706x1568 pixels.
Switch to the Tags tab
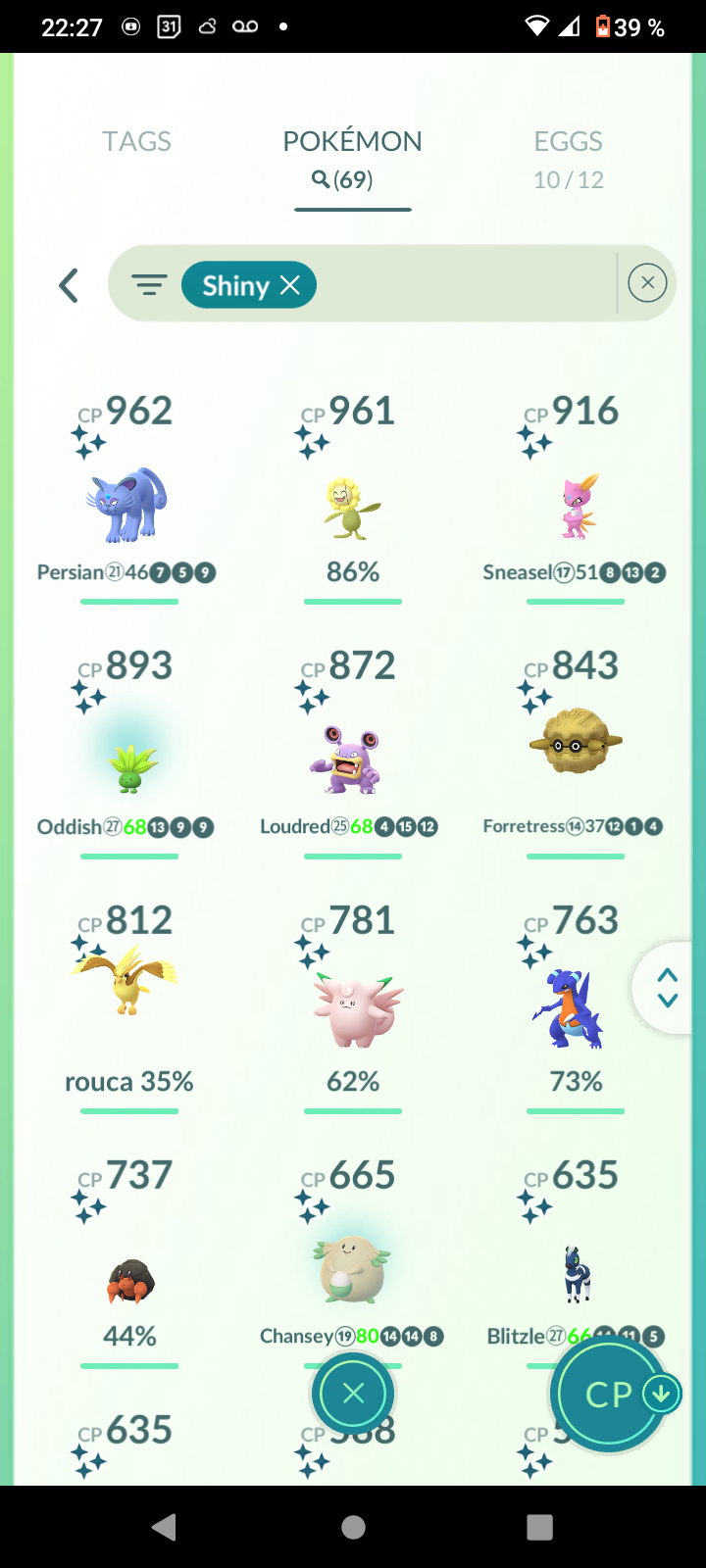click(x=136, y=142)
